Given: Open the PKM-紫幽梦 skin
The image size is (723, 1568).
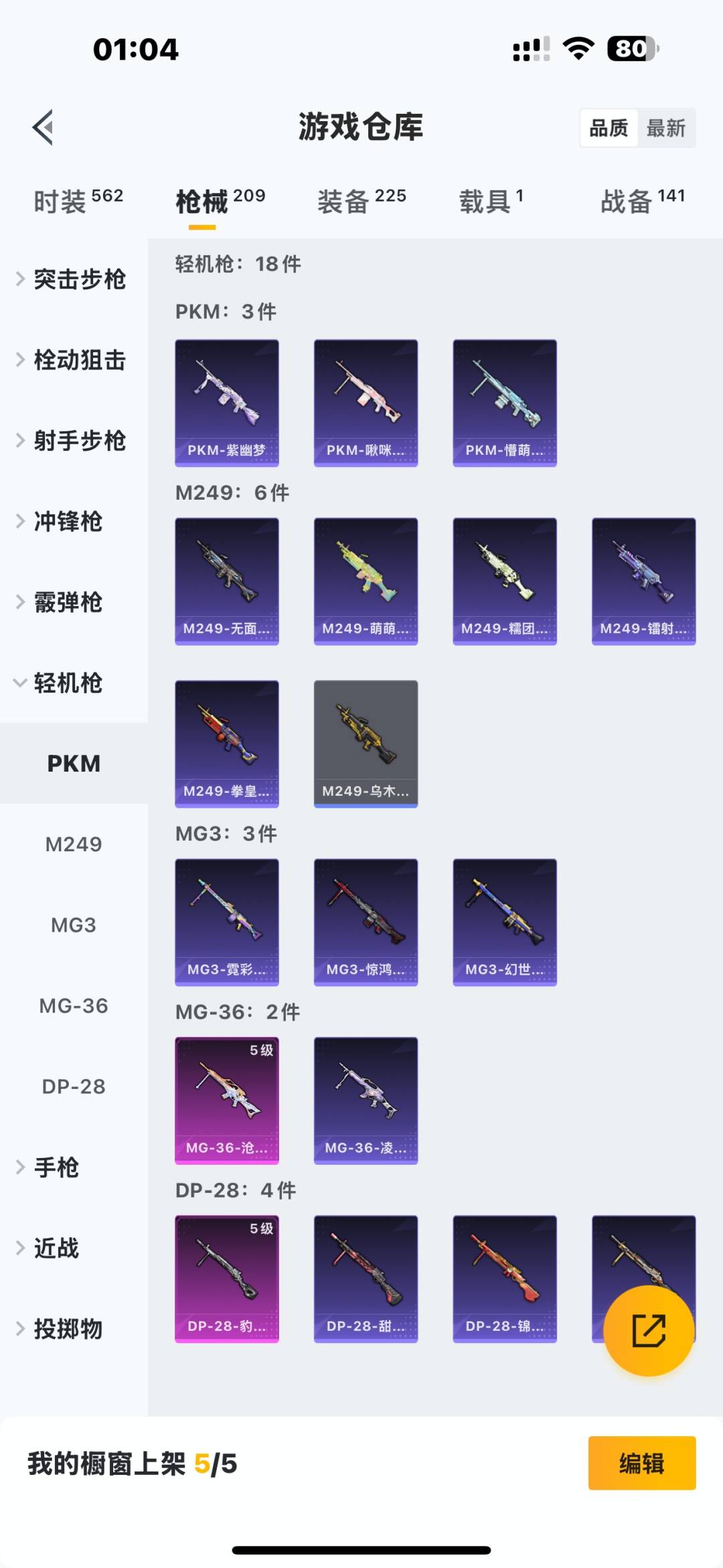Looking at the screenshot, I should click(x=227, y=403).
